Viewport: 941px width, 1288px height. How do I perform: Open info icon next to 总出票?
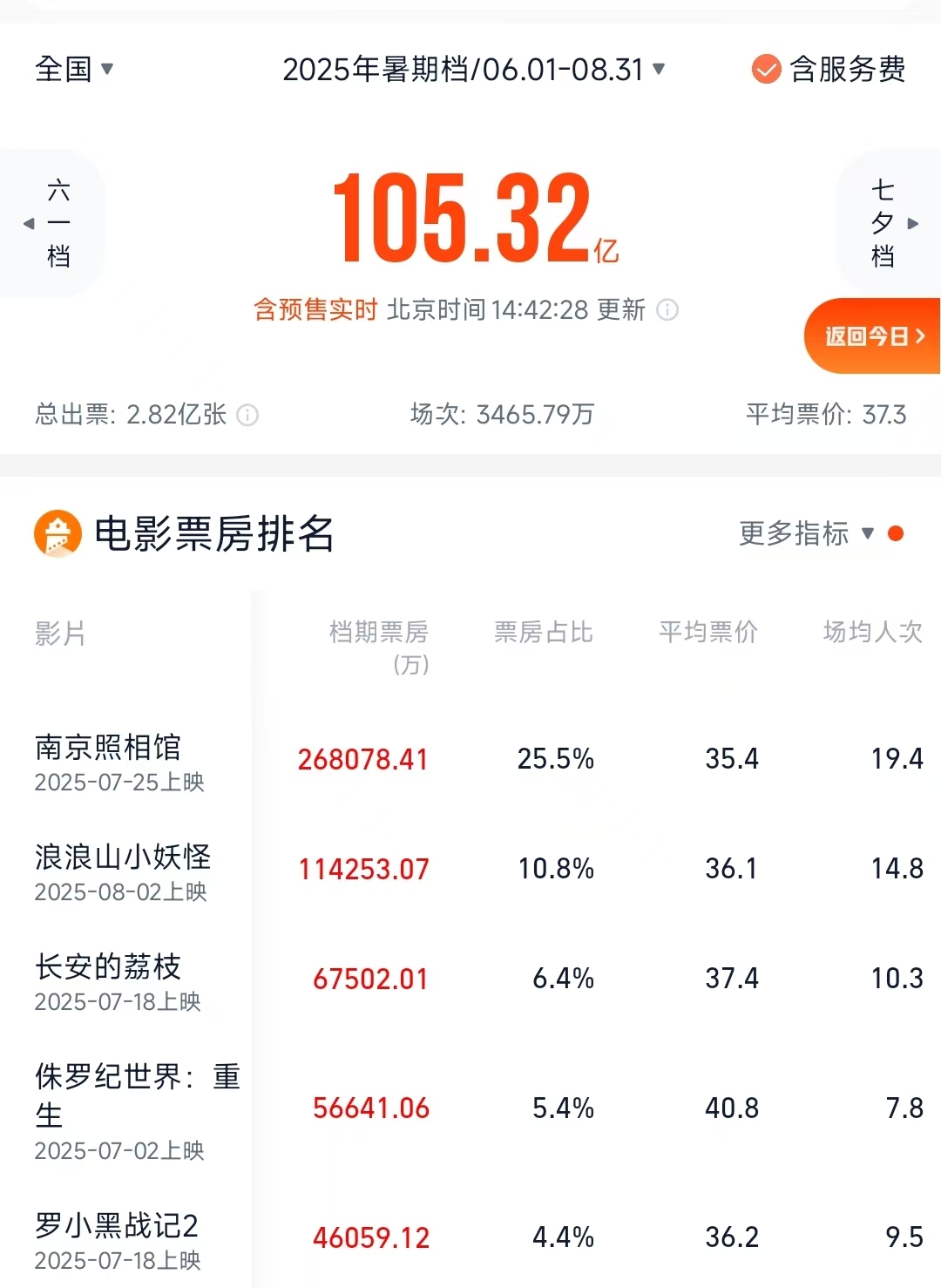click(247, 415)
